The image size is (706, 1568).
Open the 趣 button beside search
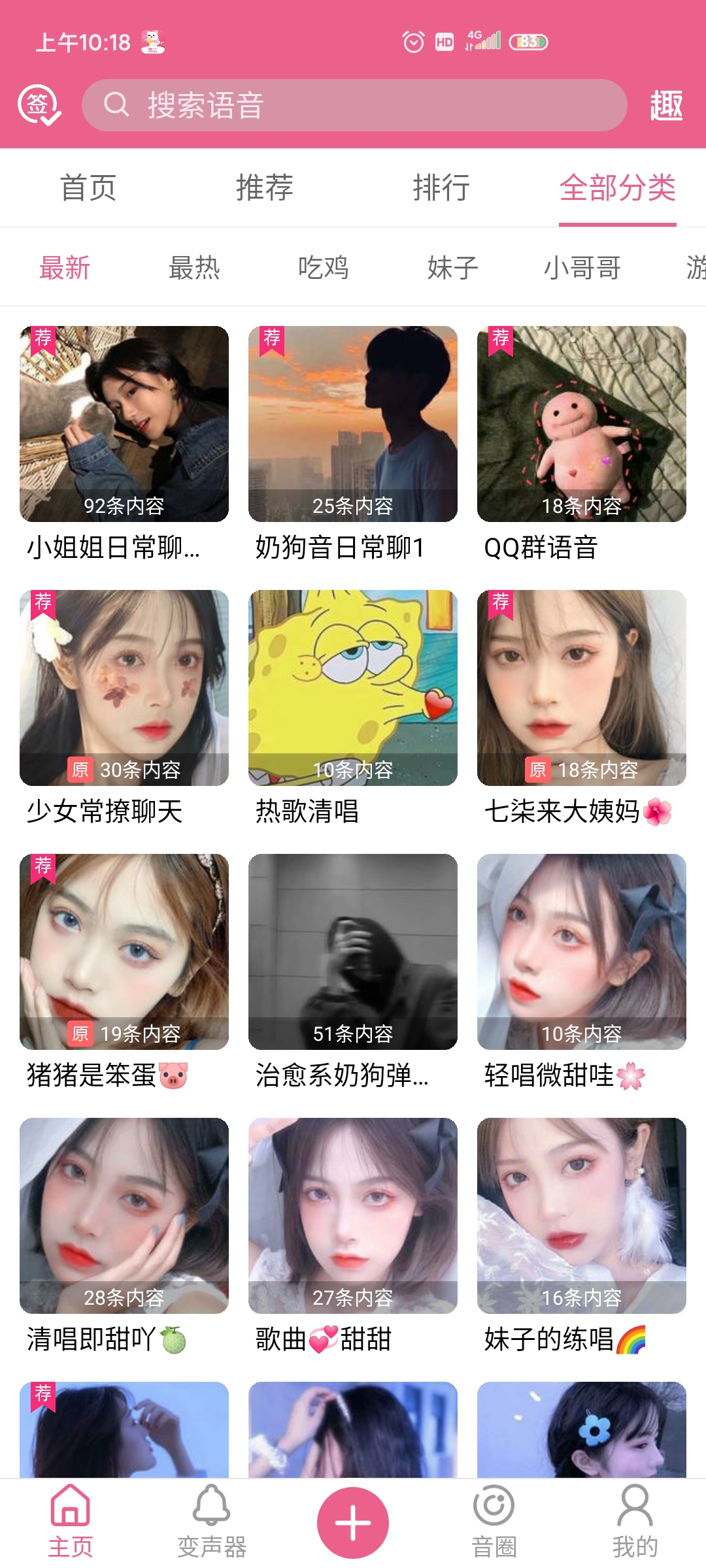tap(666, 105)
